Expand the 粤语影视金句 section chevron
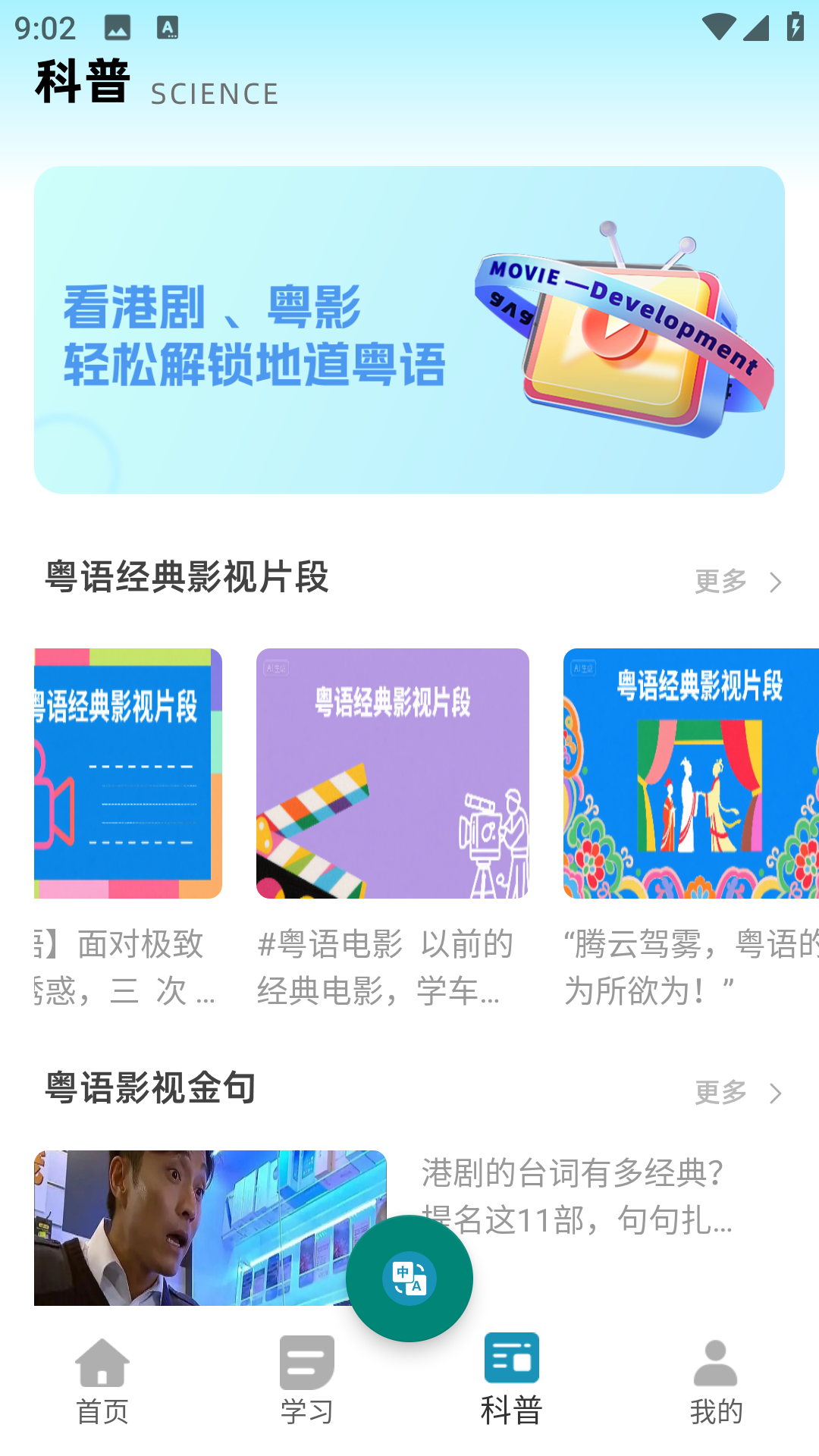The image size is (819, 1456). [777, 1094]
